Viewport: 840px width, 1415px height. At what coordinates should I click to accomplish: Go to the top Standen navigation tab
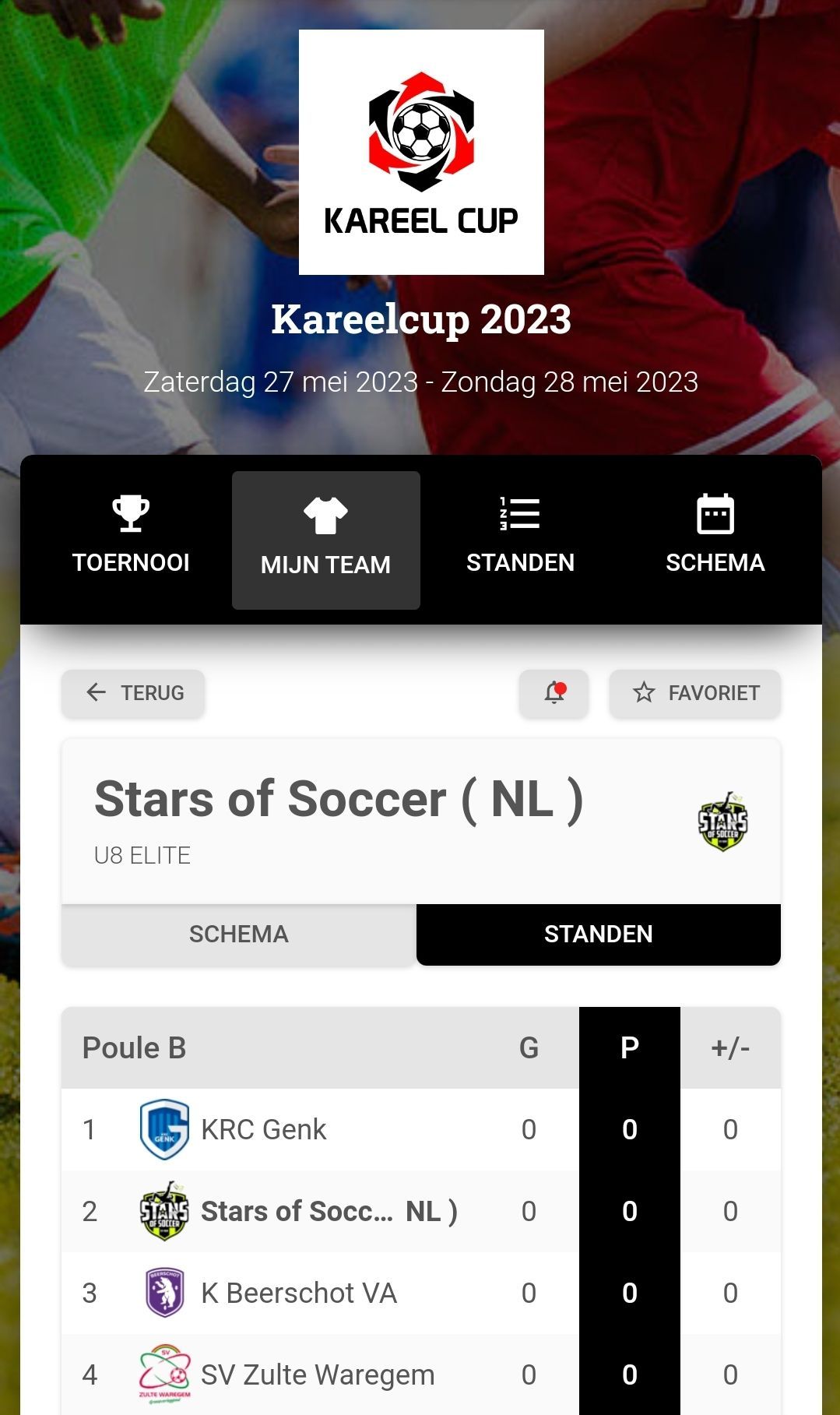tap(520, 539)
